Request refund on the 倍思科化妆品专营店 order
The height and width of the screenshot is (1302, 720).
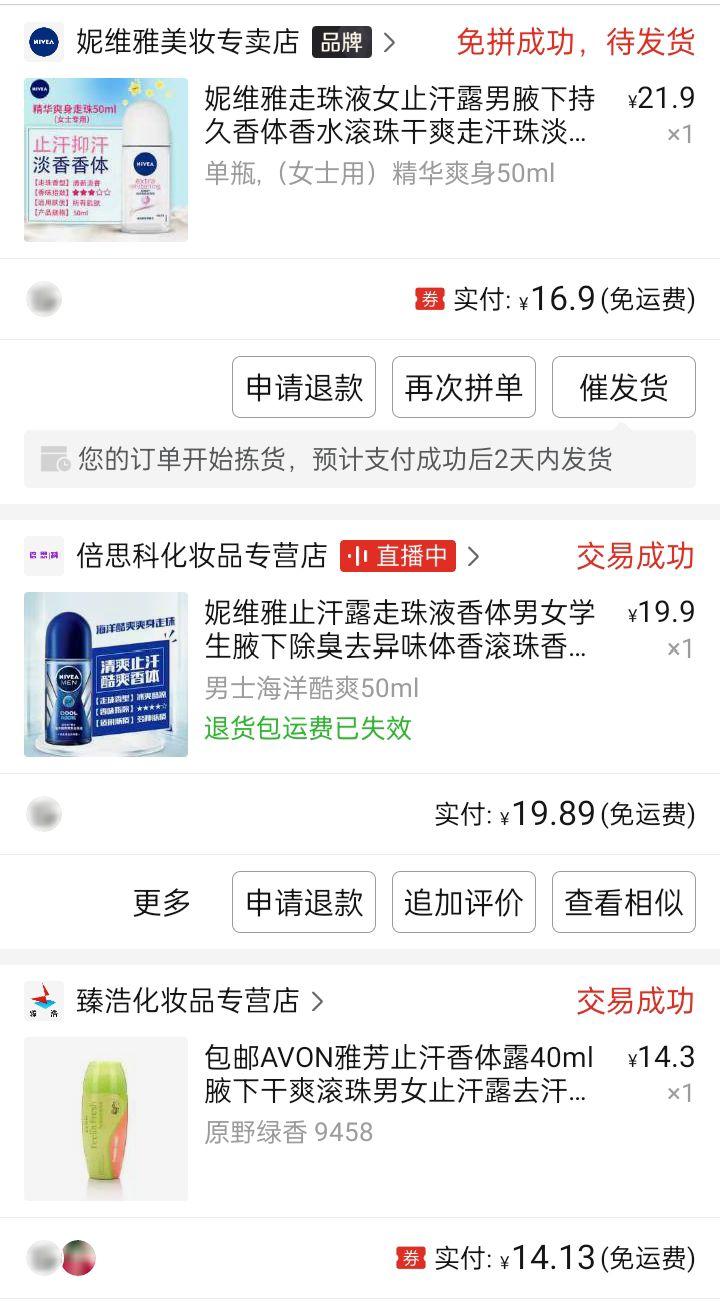pyautogui.click(x=304, y=902)
